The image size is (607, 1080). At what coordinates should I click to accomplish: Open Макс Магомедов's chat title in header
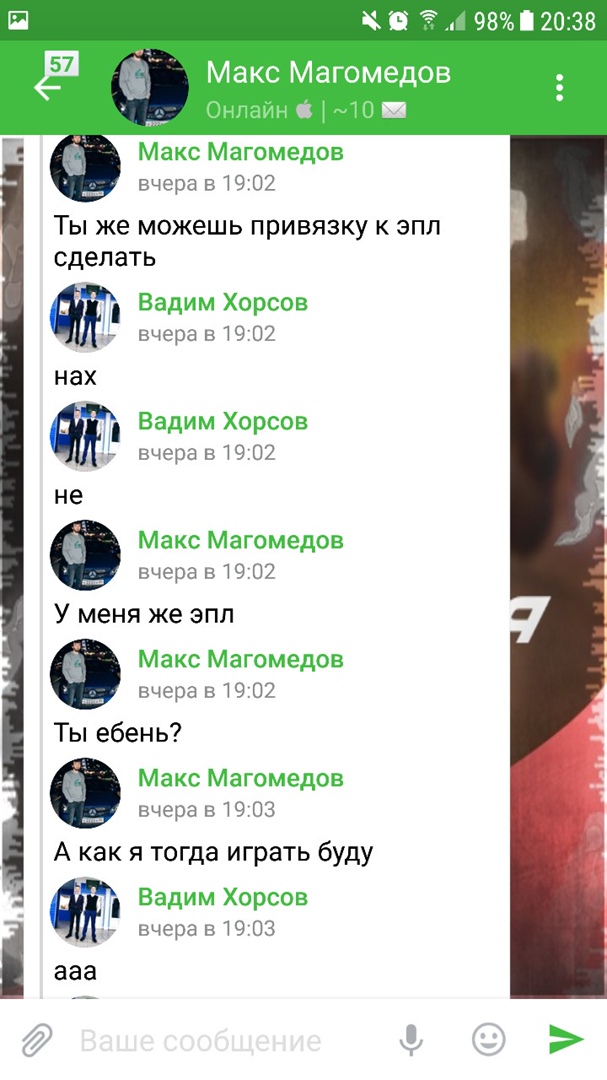328,73
